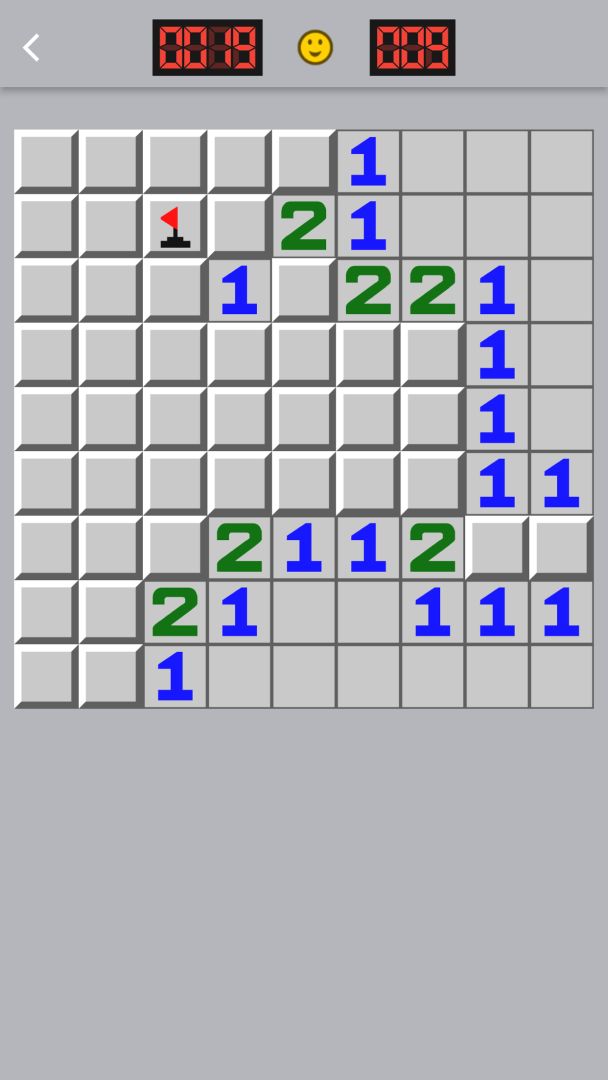Open the covered cell left of bottom-row blue 1
608x1080 pixels.
[110, 676]
